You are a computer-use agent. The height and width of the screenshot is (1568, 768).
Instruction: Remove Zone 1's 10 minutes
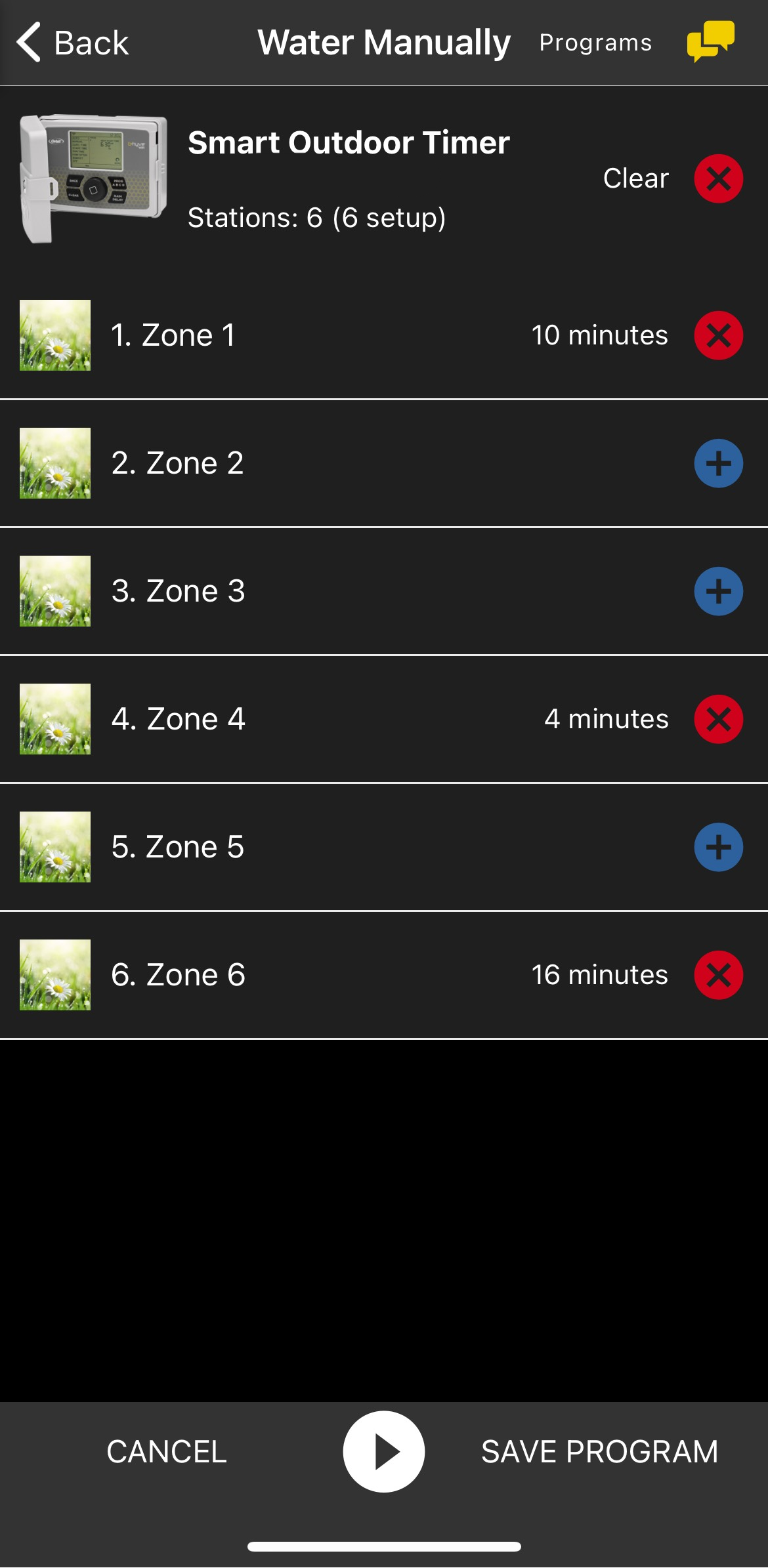point(718,335)
